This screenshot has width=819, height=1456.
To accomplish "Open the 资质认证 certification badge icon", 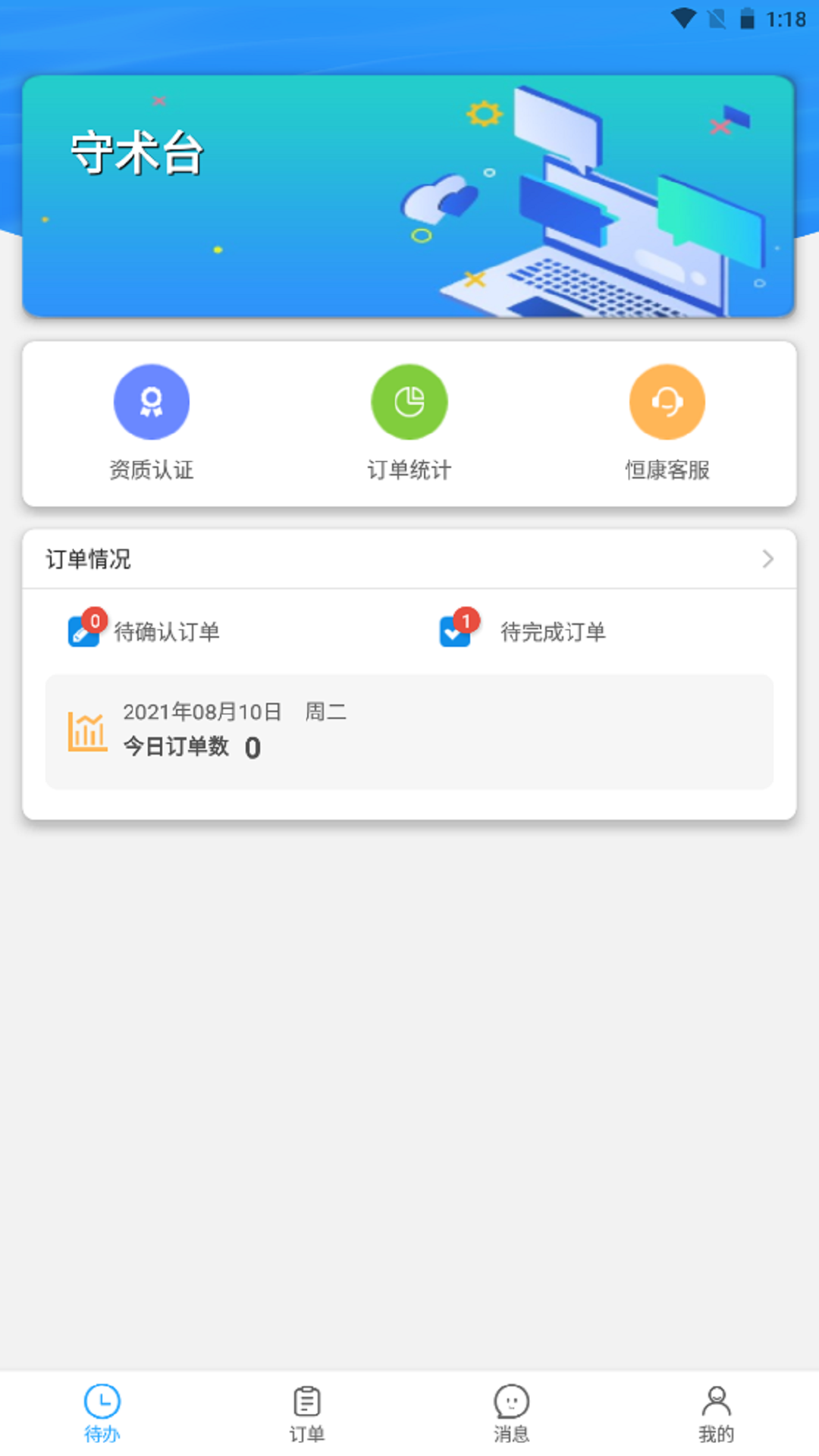I will (151, 401).
